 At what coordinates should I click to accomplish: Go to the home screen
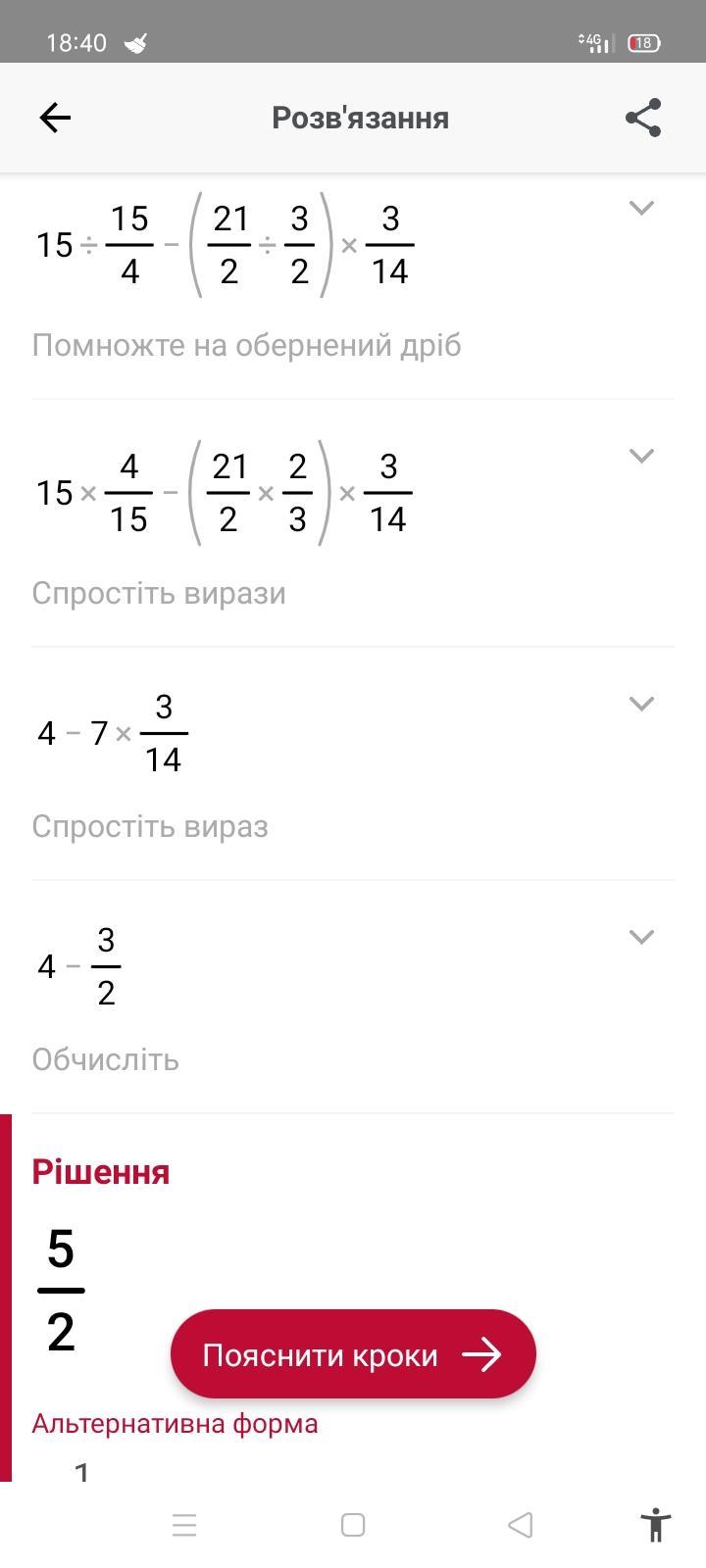(x=353, y=1525)
